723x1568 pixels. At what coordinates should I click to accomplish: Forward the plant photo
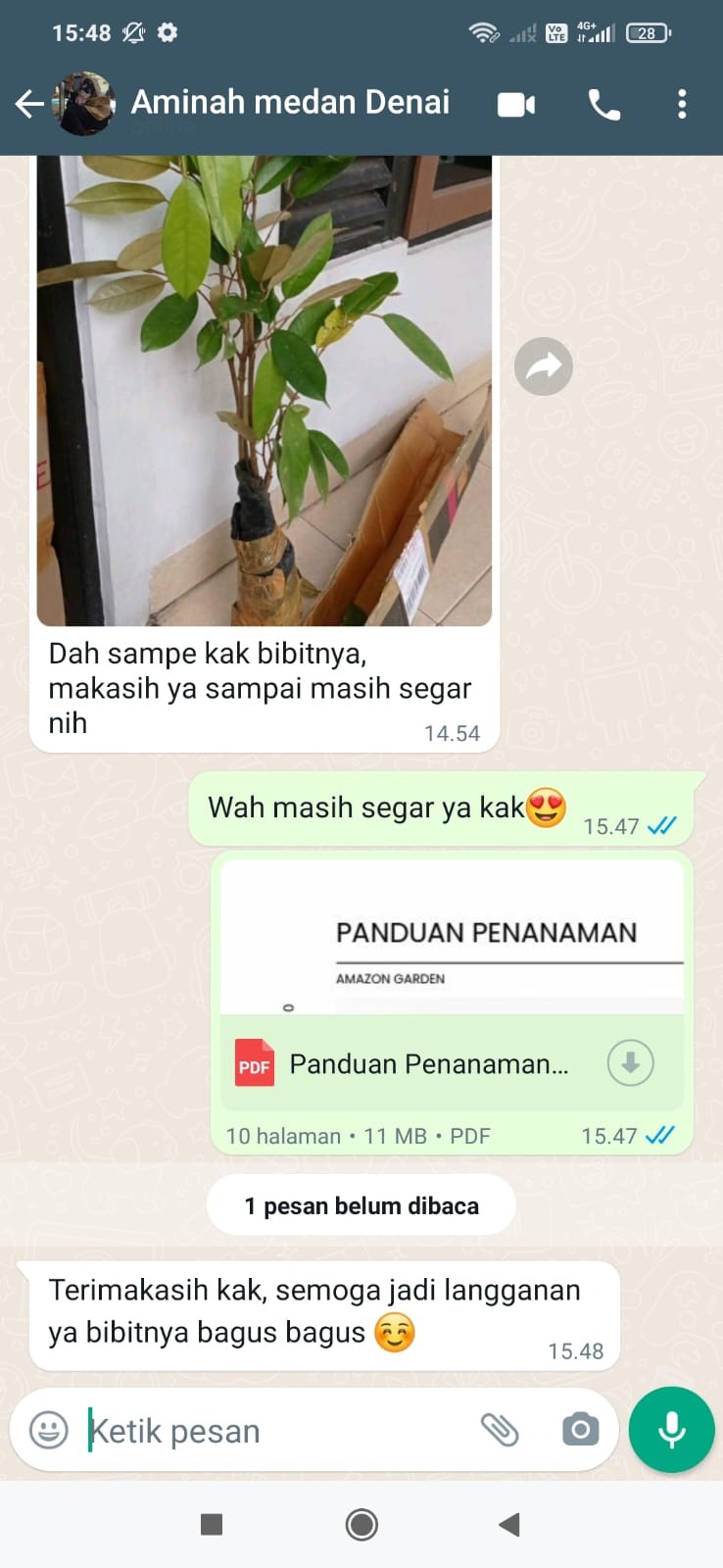(544, 367)
